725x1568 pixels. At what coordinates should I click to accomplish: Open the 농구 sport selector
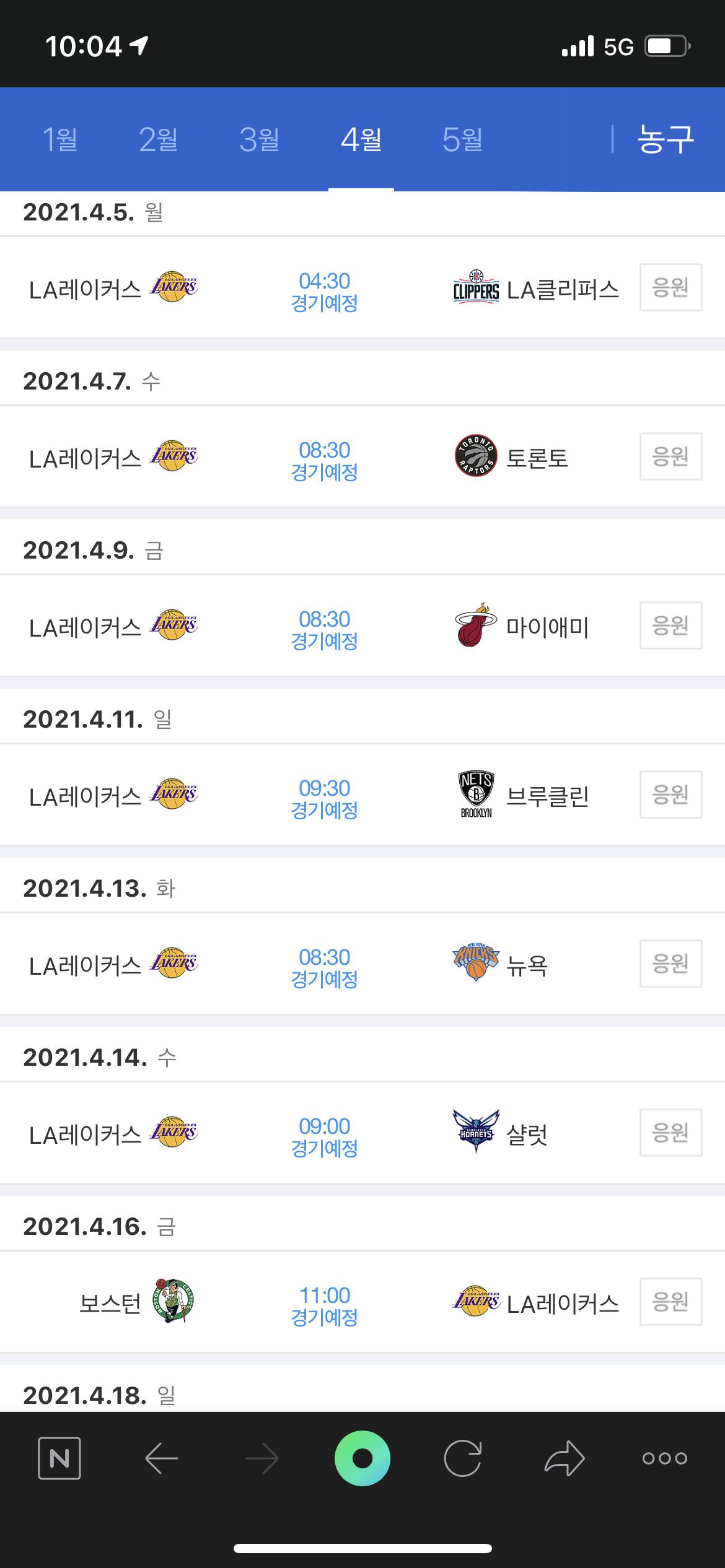tap(666, 139)
